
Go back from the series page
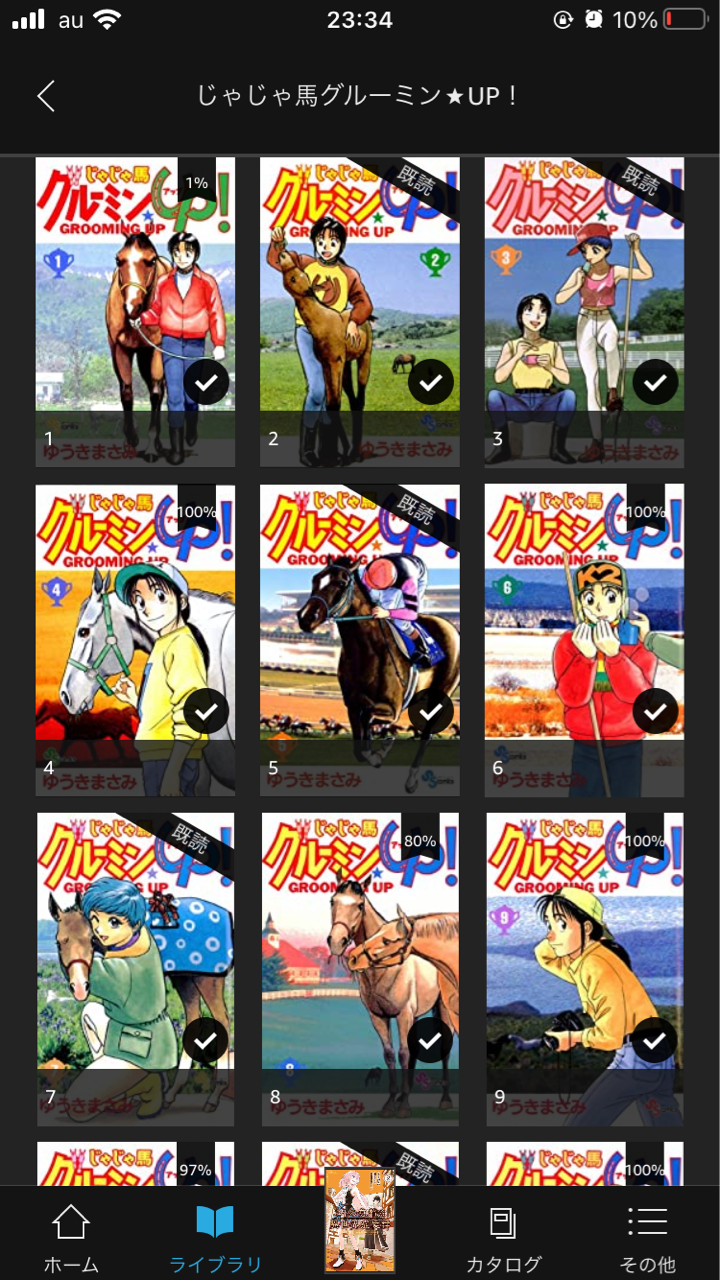coord(46,96)
